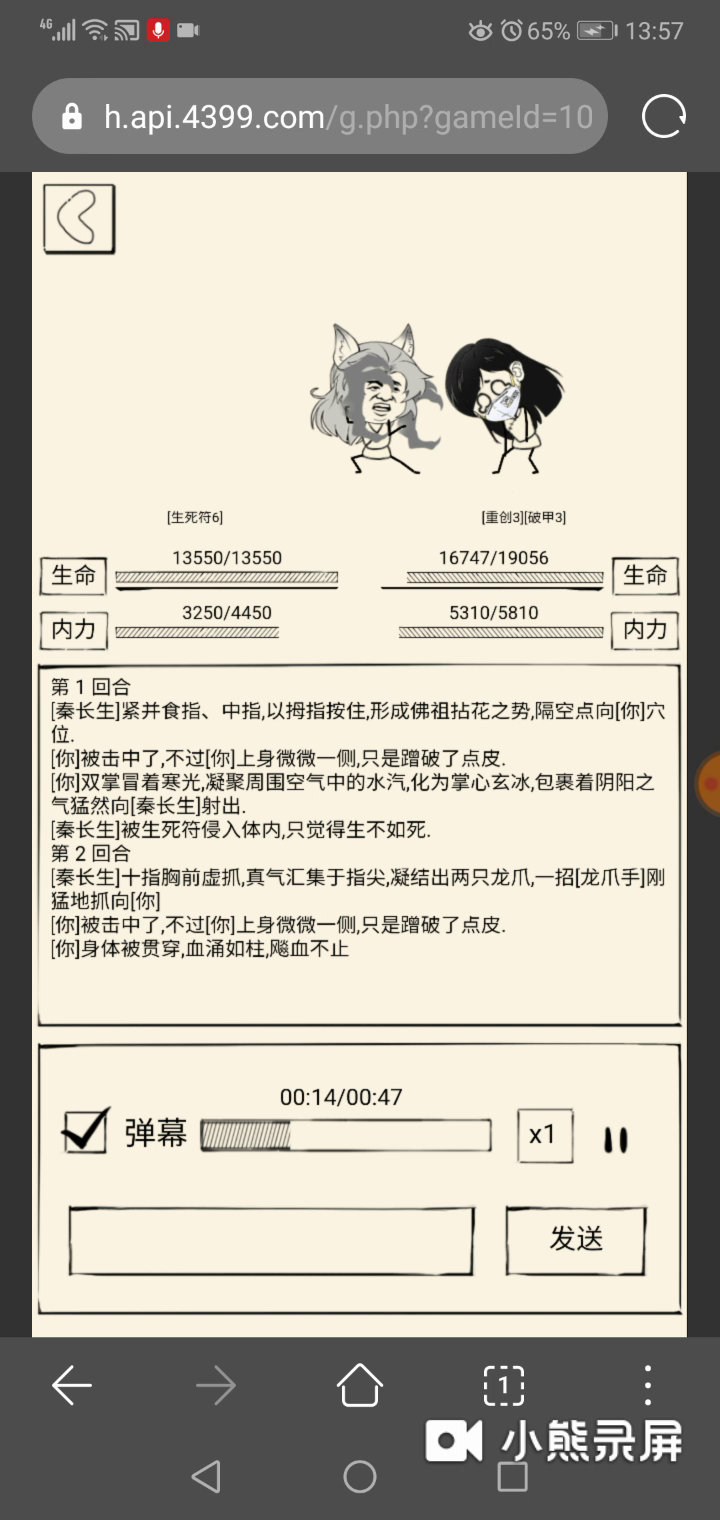Open the browser tab switcher
720x1520 pixels.
(504, 1385)
